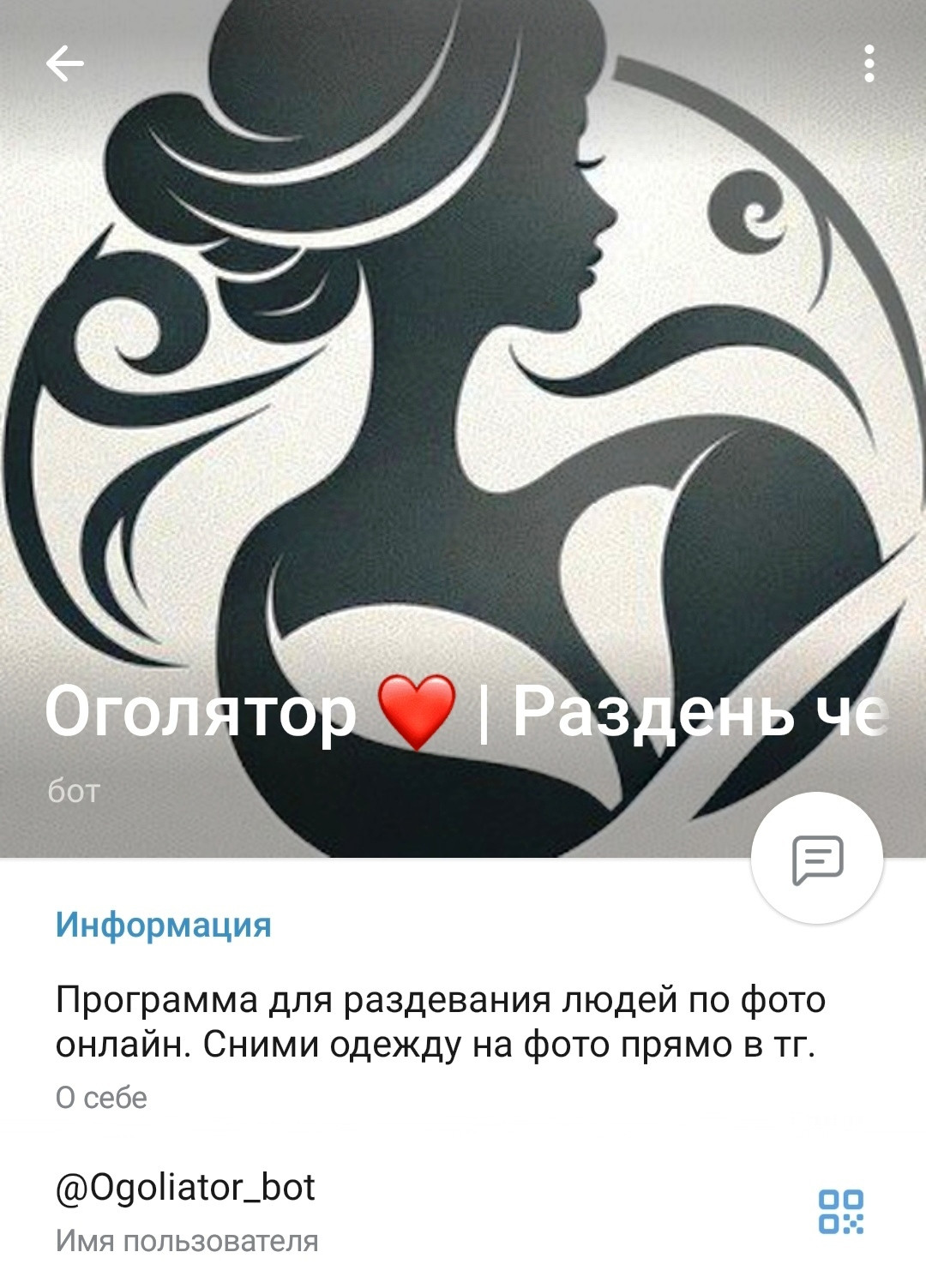Open the three-dot overflow menu
926x1288 pixels.
point(869,64)
